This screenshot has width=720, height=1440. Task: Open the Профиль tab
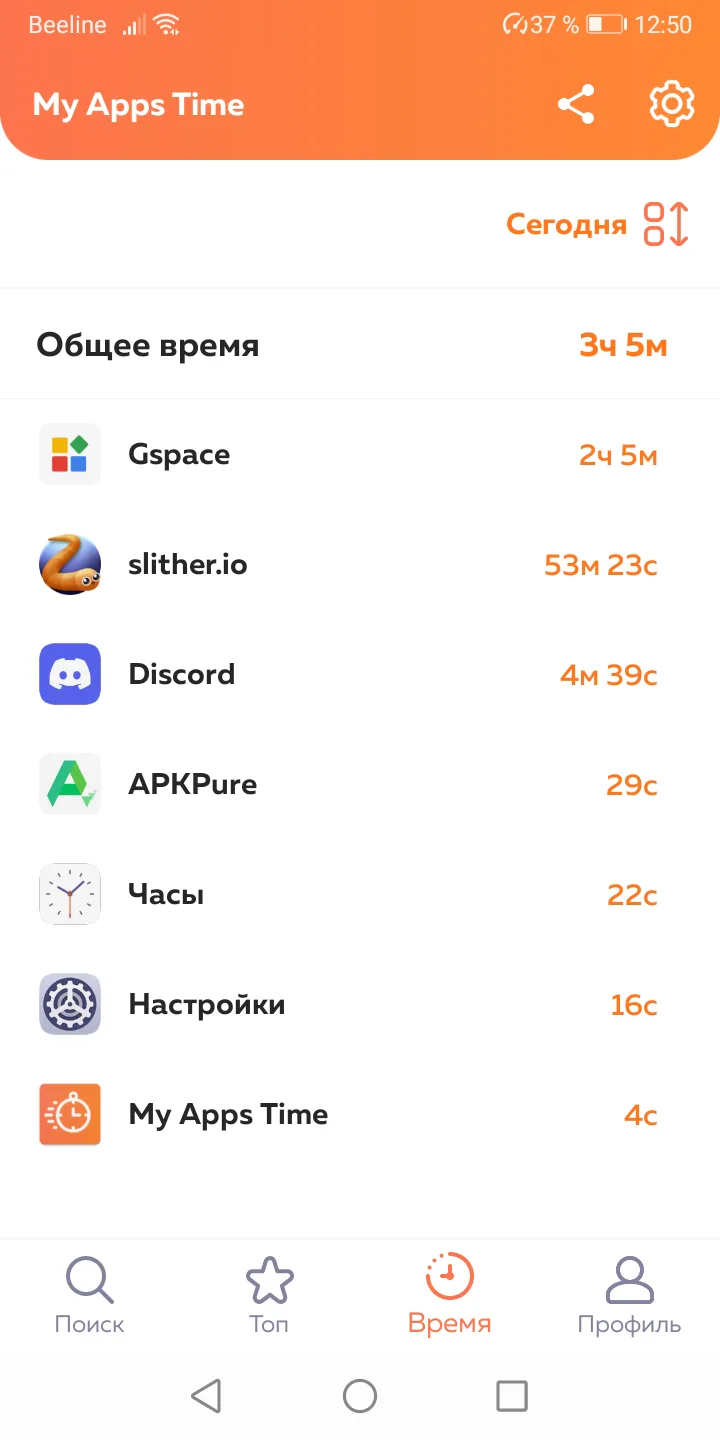point(629,1295)
